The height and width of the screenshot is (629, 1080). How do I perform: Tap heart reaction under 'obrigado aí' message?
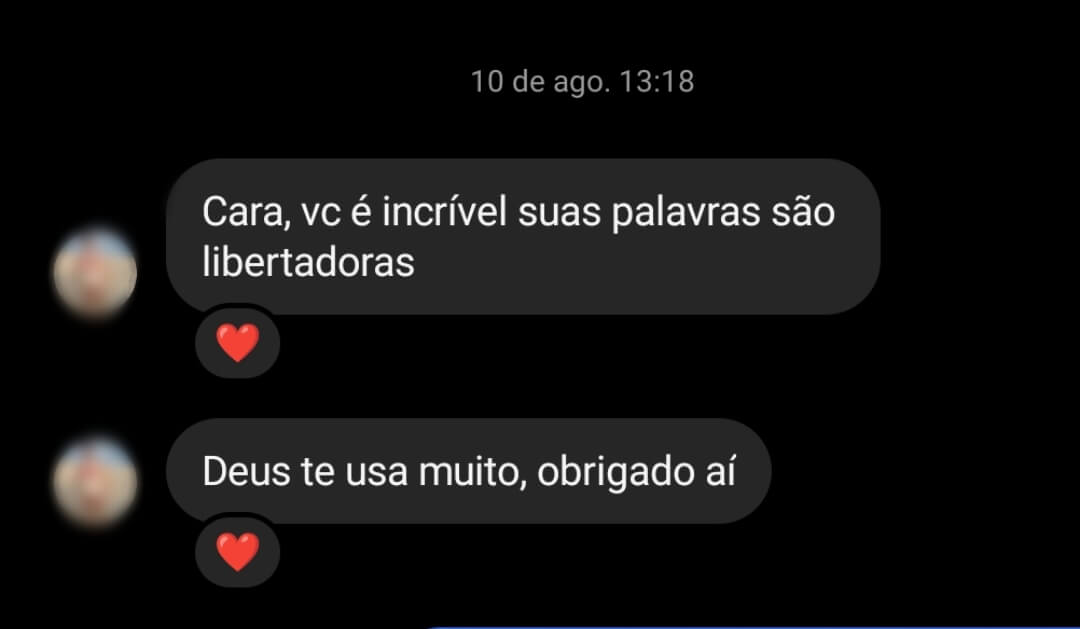238,551
